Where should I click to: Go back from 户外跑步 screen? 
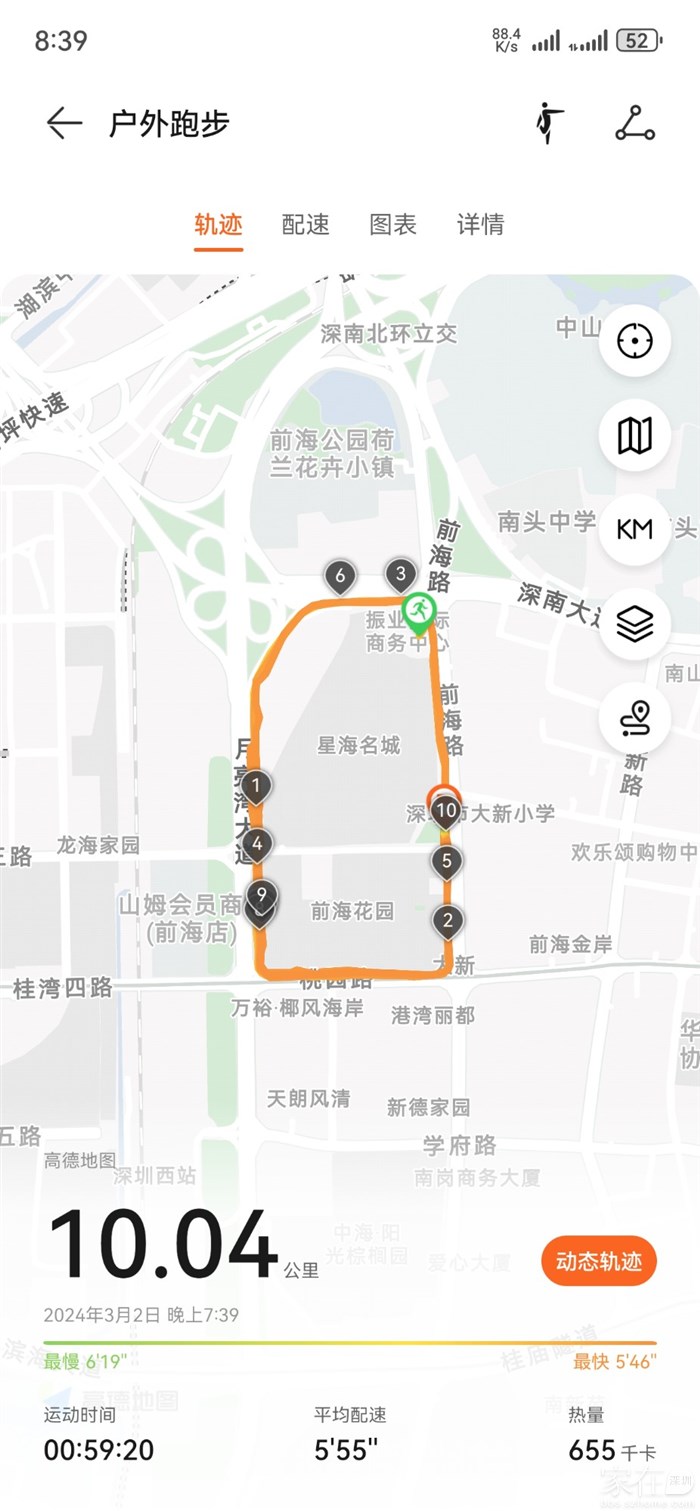tap(64, 123)
